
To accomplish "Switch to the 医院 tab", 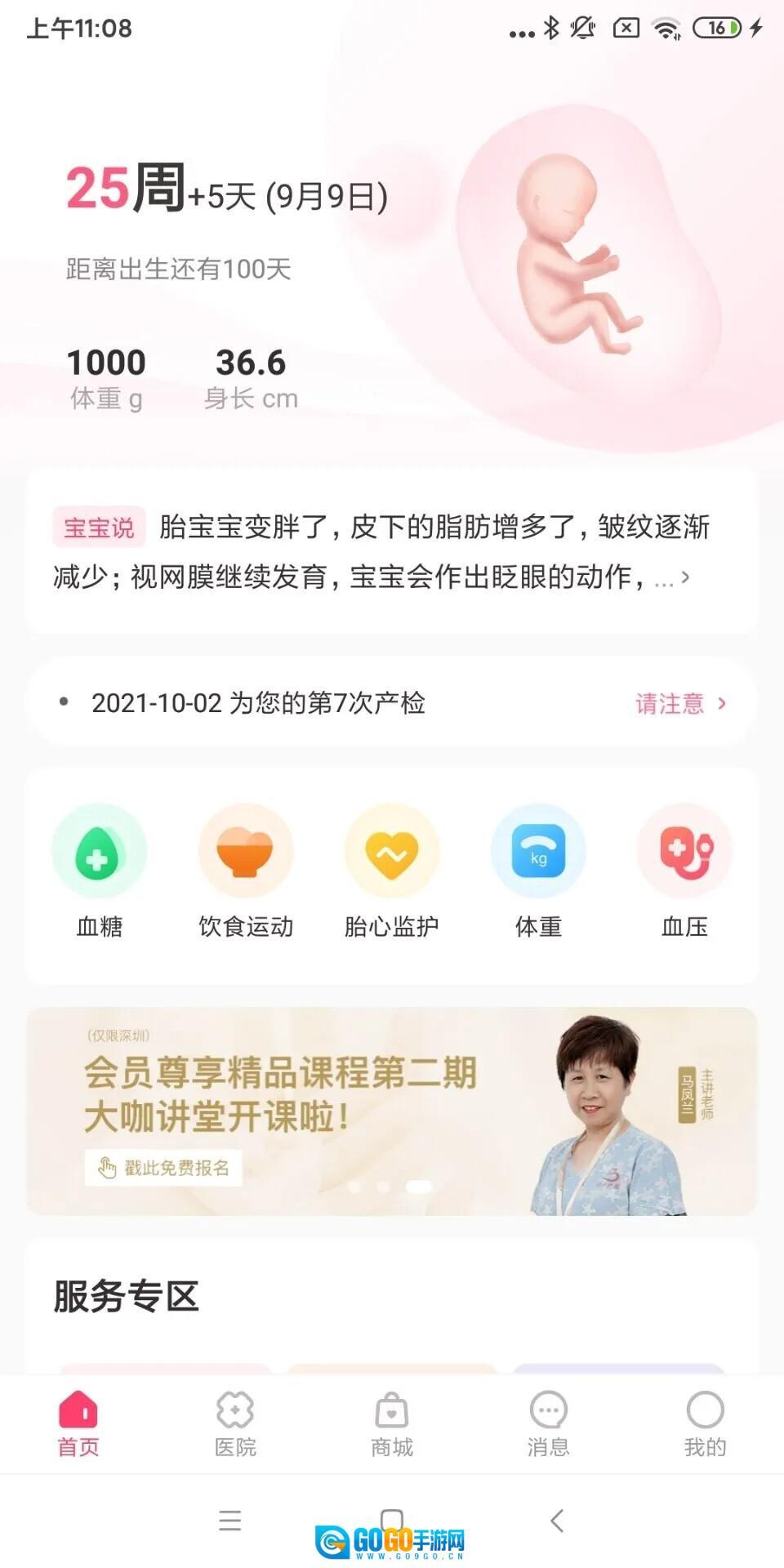I will (x=235, y=1424).
